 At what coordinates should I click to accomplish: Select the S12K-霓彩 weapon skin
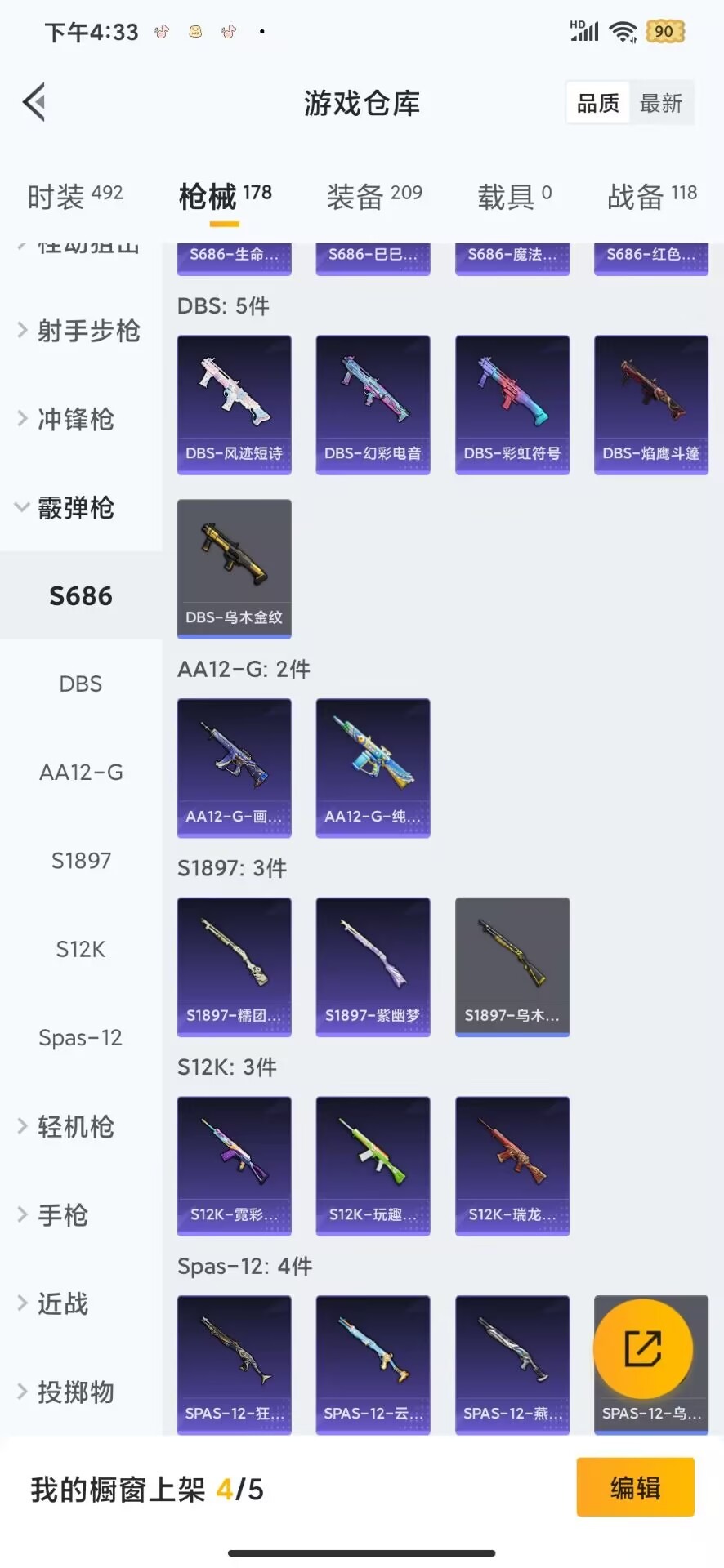coord(234,1165)
